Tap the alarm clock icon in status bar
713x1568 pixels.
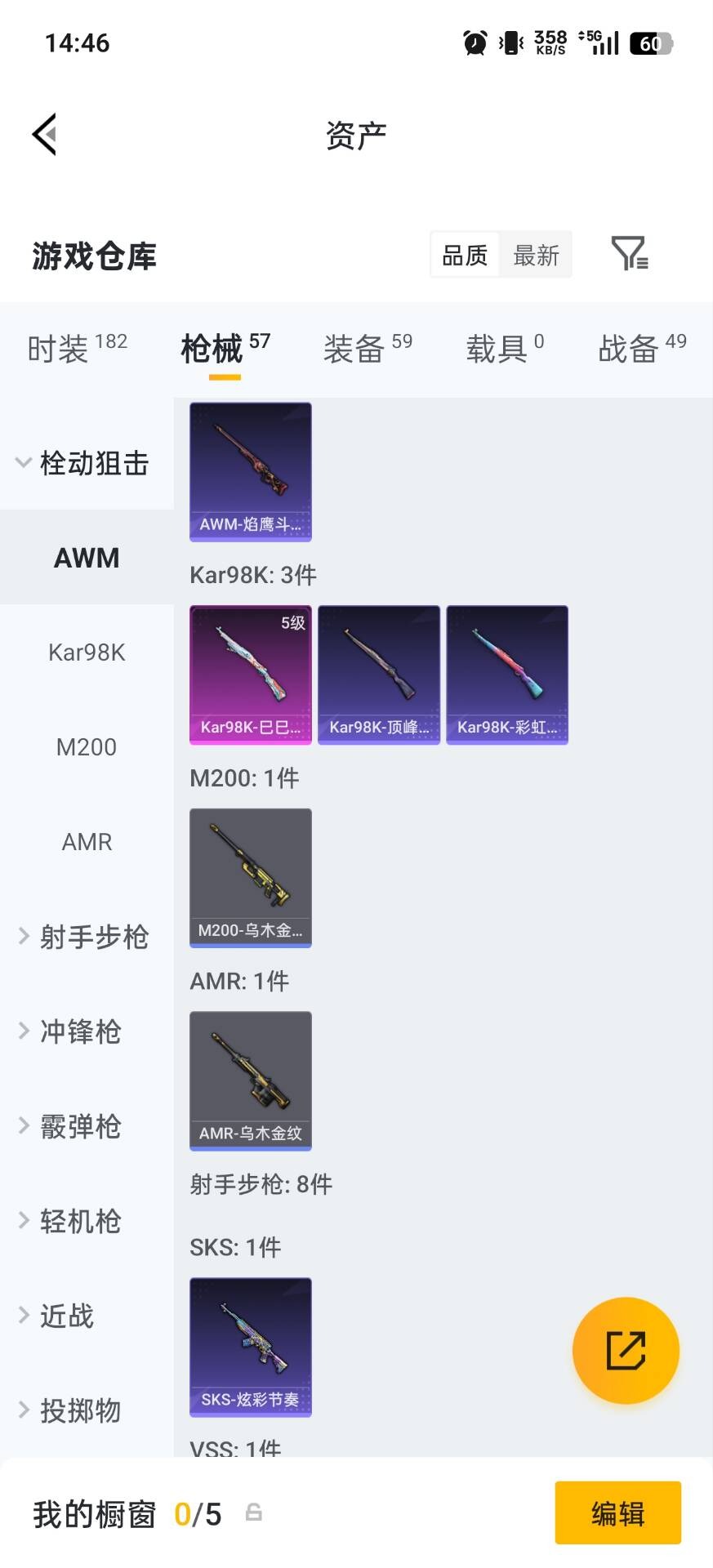[x=472, y=42]
